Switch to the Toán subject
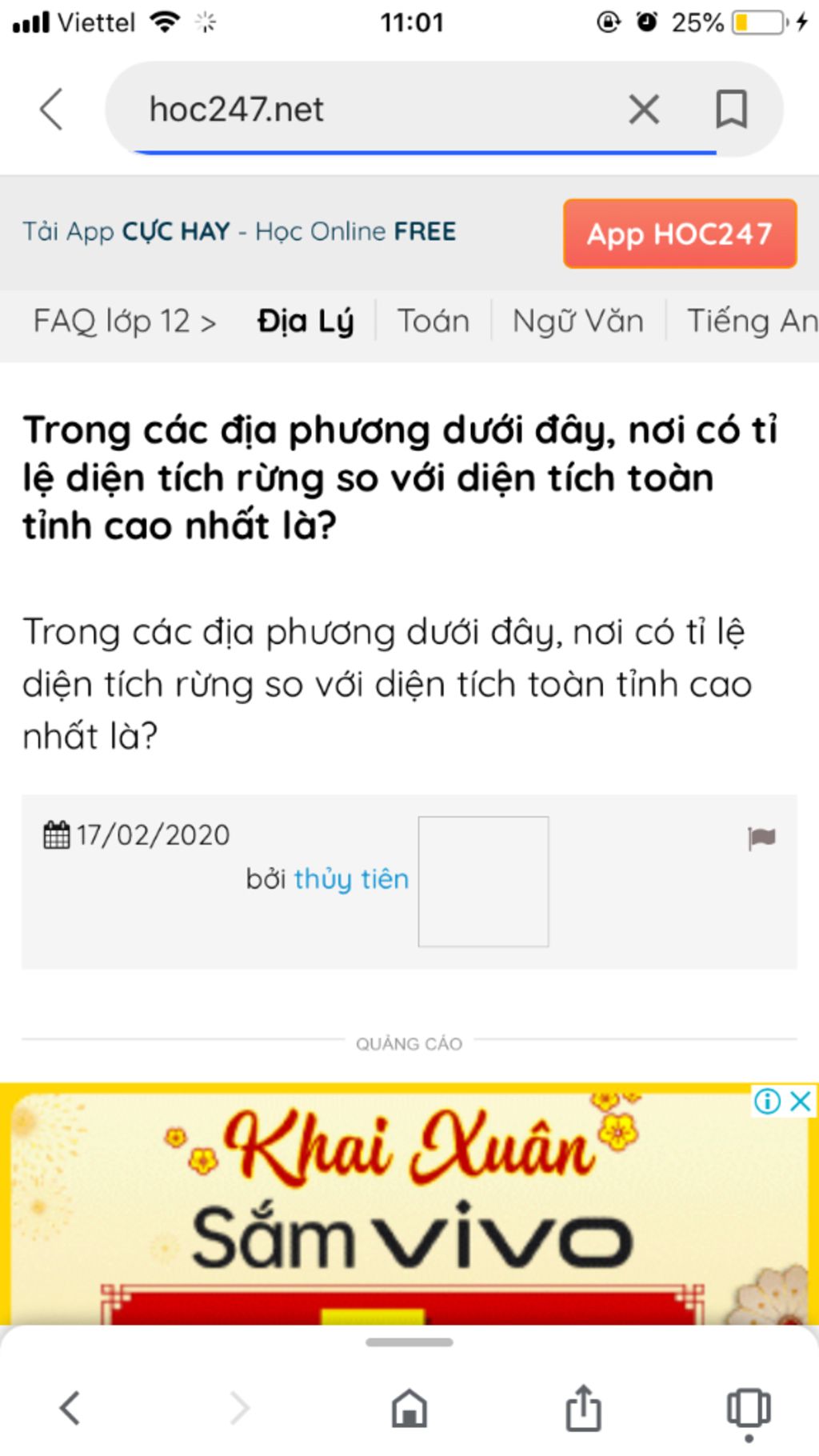The width and height of the screenshot is (819, 1456). (433, 322)
